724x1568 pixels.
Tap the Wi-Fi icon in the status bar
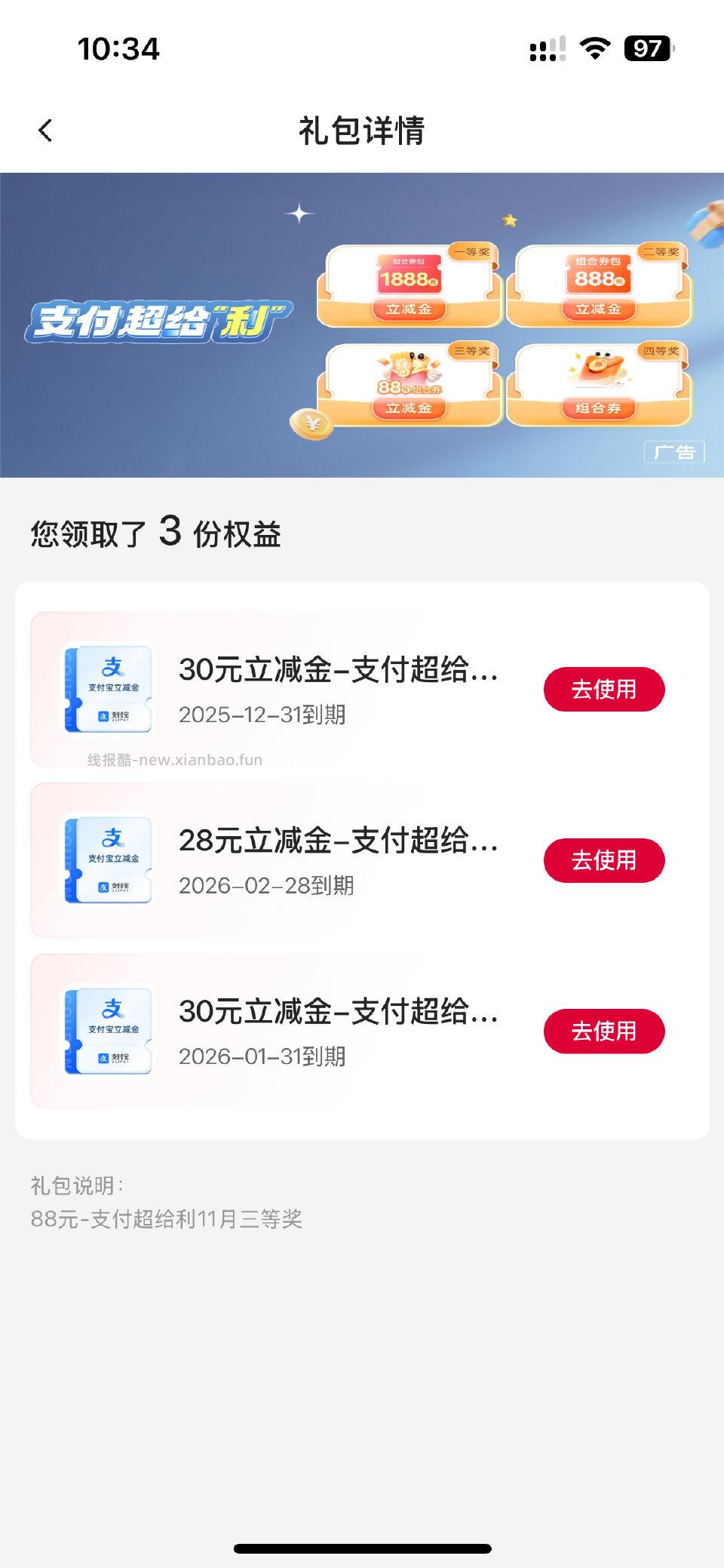[x=595, y=48]
